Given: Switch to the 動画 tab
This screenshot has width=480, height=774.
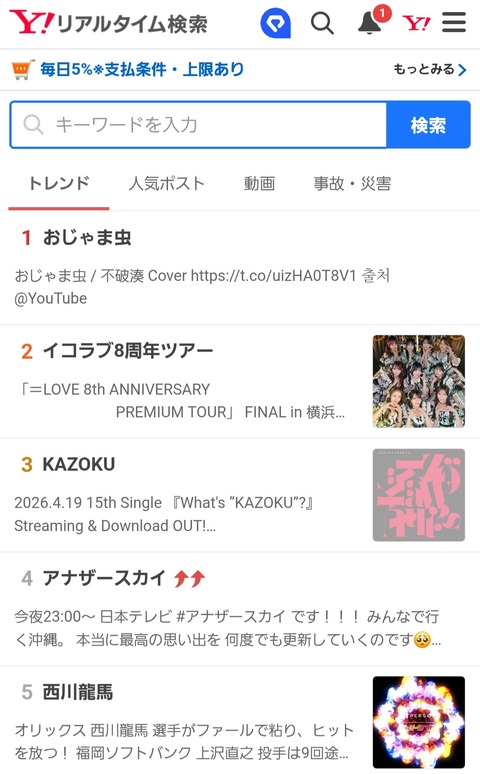Looking at the screenshot, I should 259,183.
